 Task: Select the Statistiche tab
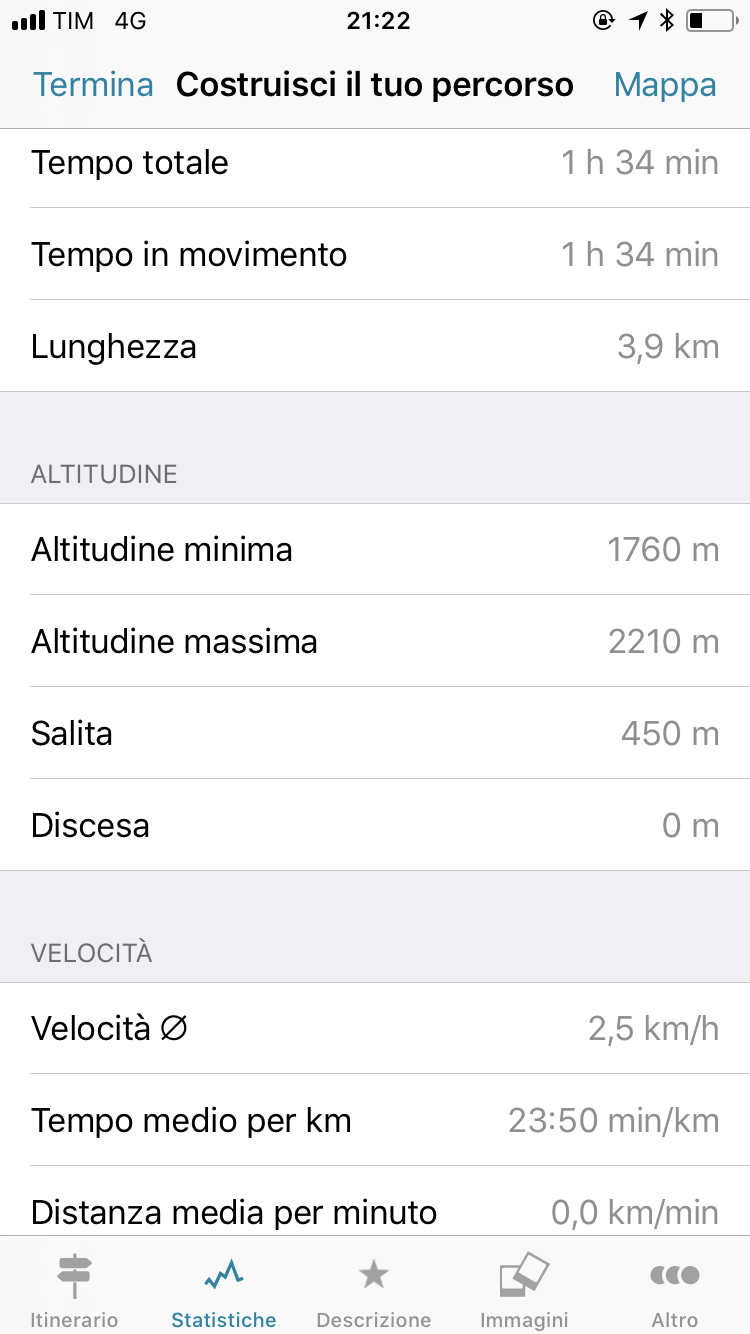(x=224, y=1289)
